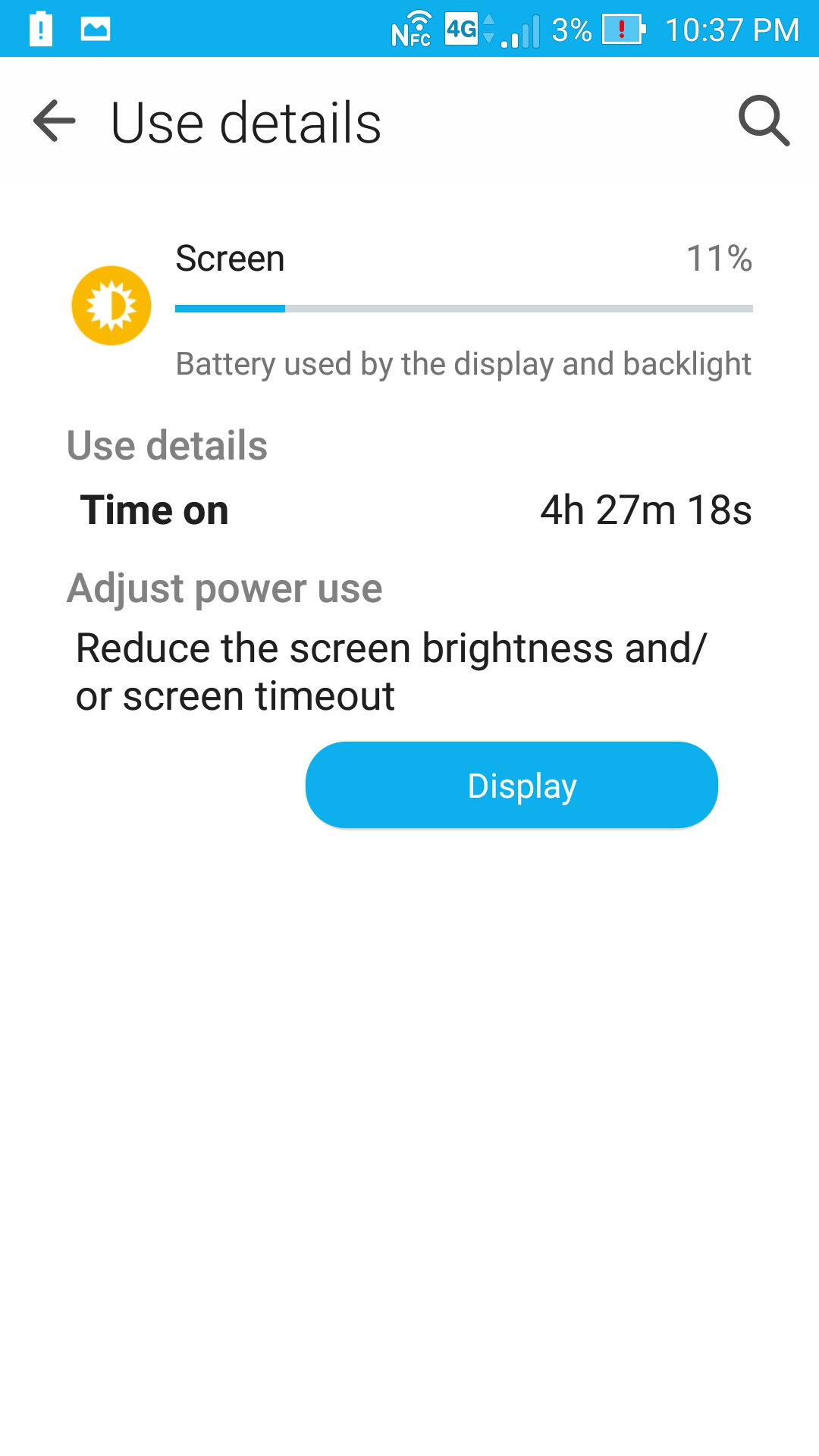The image size is (819, 1456).
Task: Go back using the top arrow
Action: coord(55,121)
